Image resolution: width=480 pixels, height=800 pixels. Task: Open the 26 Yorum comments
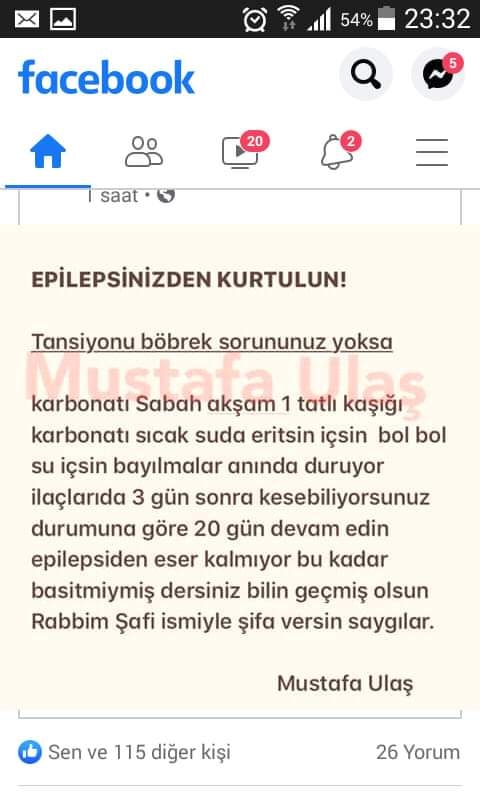418,752
